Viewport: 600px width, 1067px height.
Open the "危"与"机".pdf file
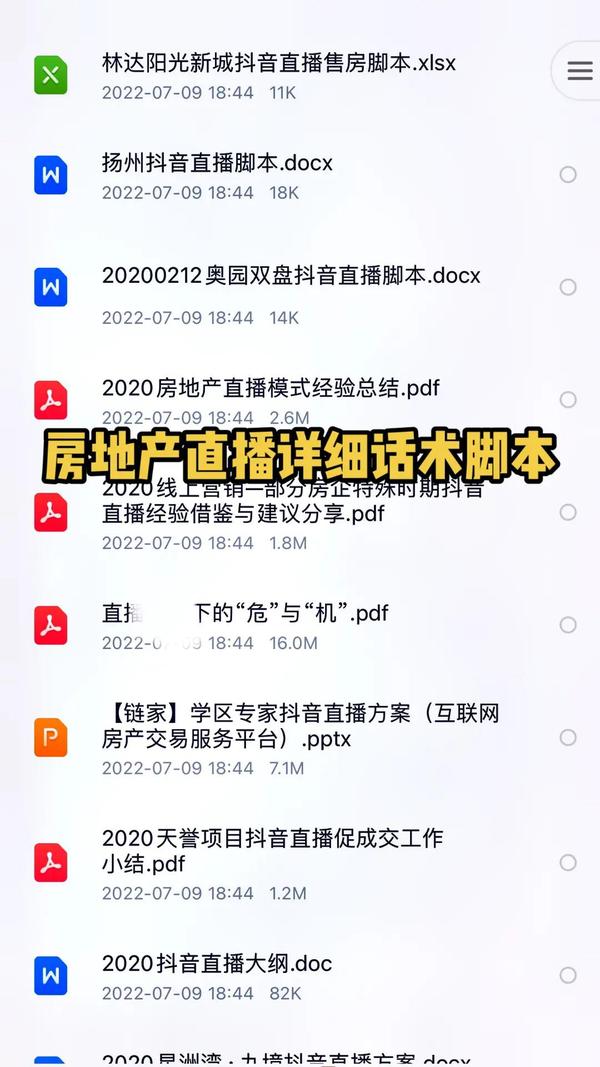click(x=245, y=613)
